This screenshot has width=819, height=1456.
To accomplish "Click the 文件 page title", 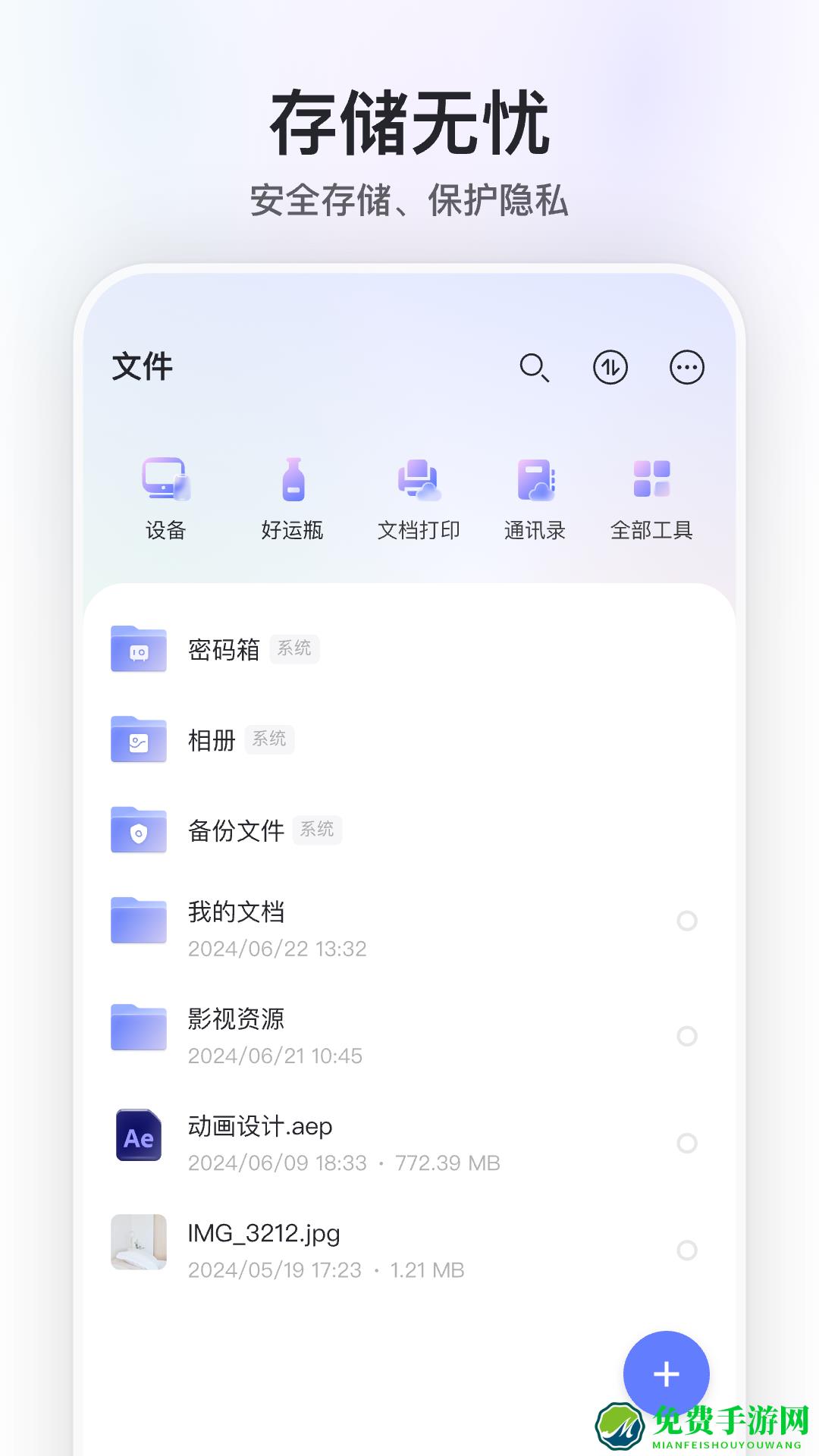I will coord(143,367).
